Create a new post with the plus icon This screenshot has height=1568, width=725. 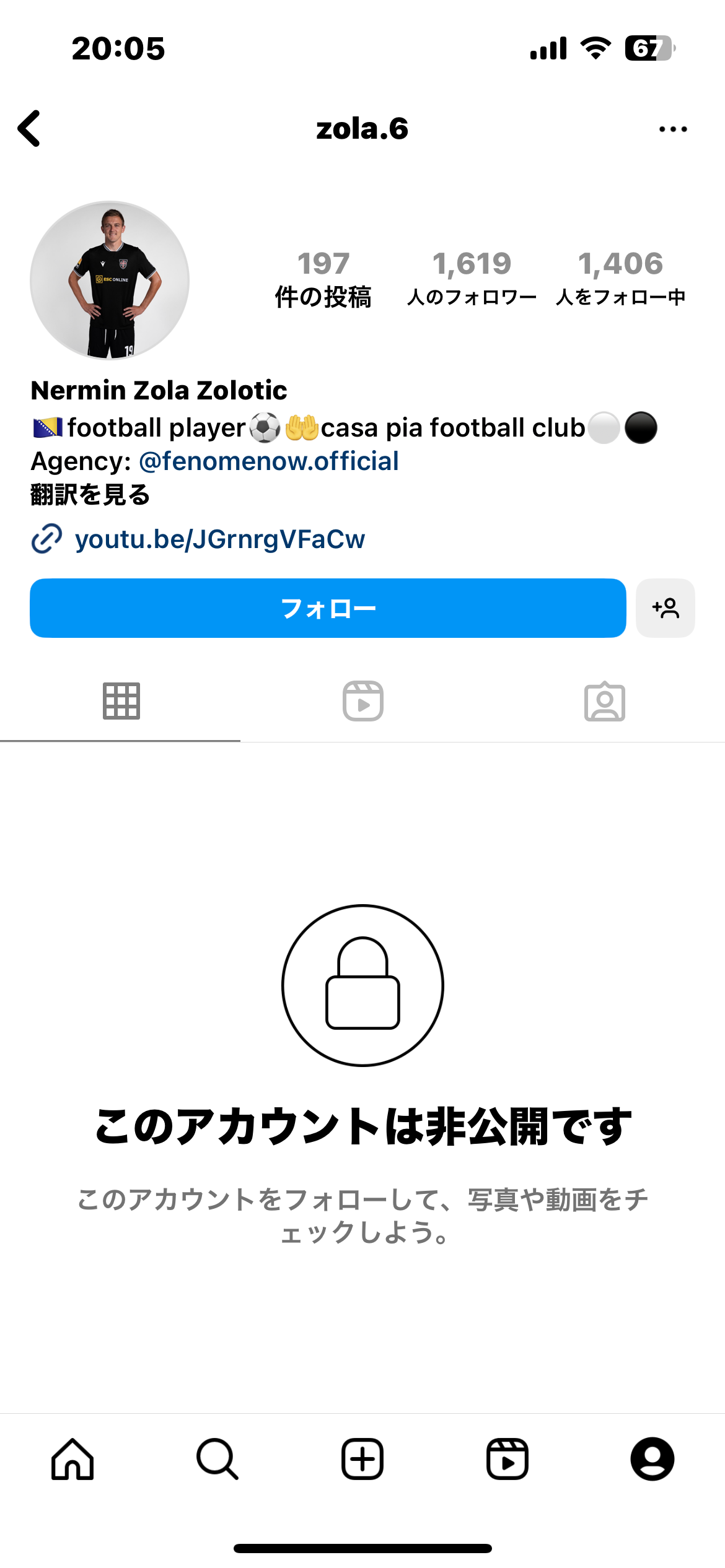click(x=362, y=1459)
